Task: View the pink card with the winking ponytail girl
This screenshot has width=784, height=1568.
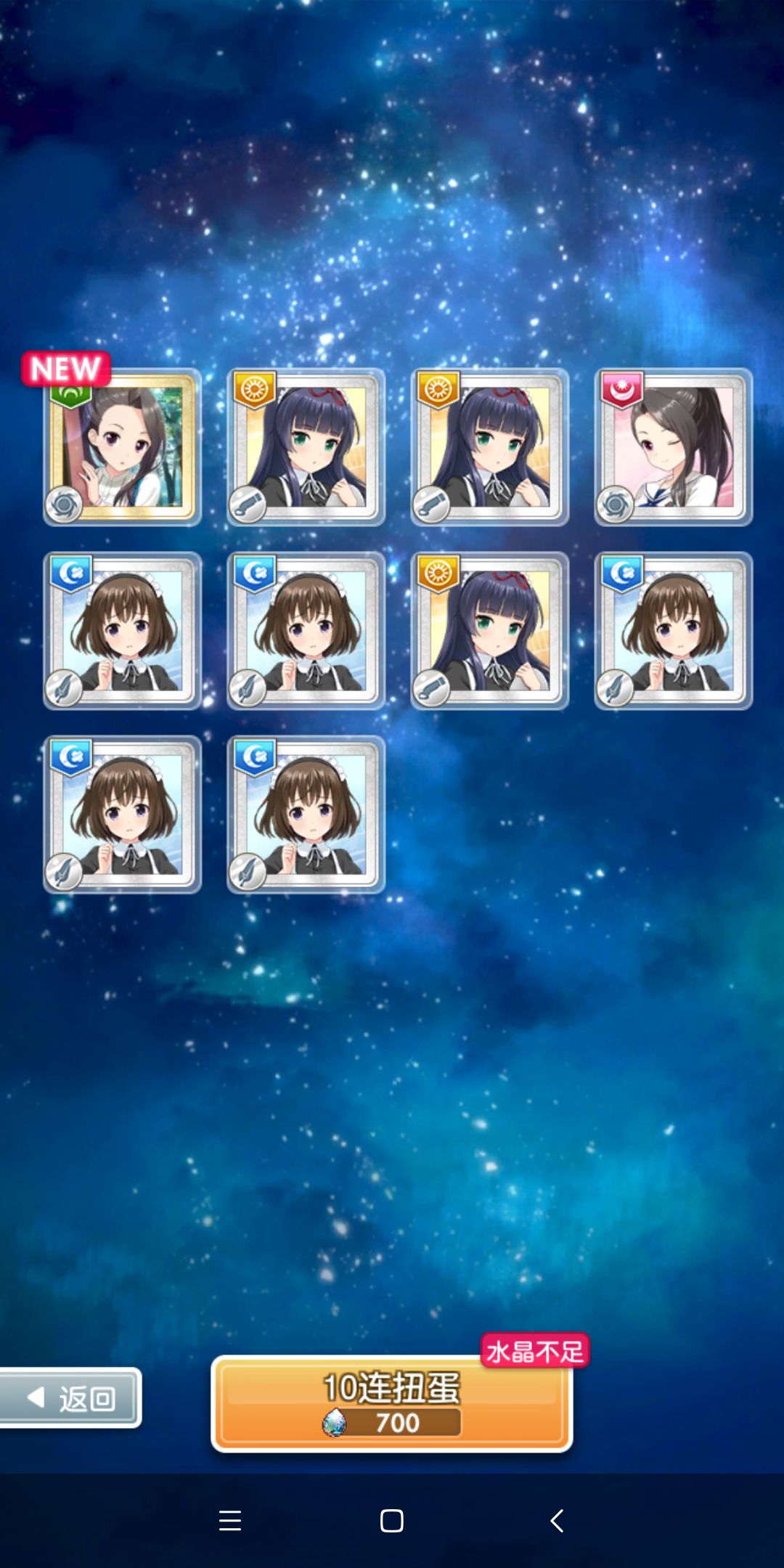Action: coord(673,446)
